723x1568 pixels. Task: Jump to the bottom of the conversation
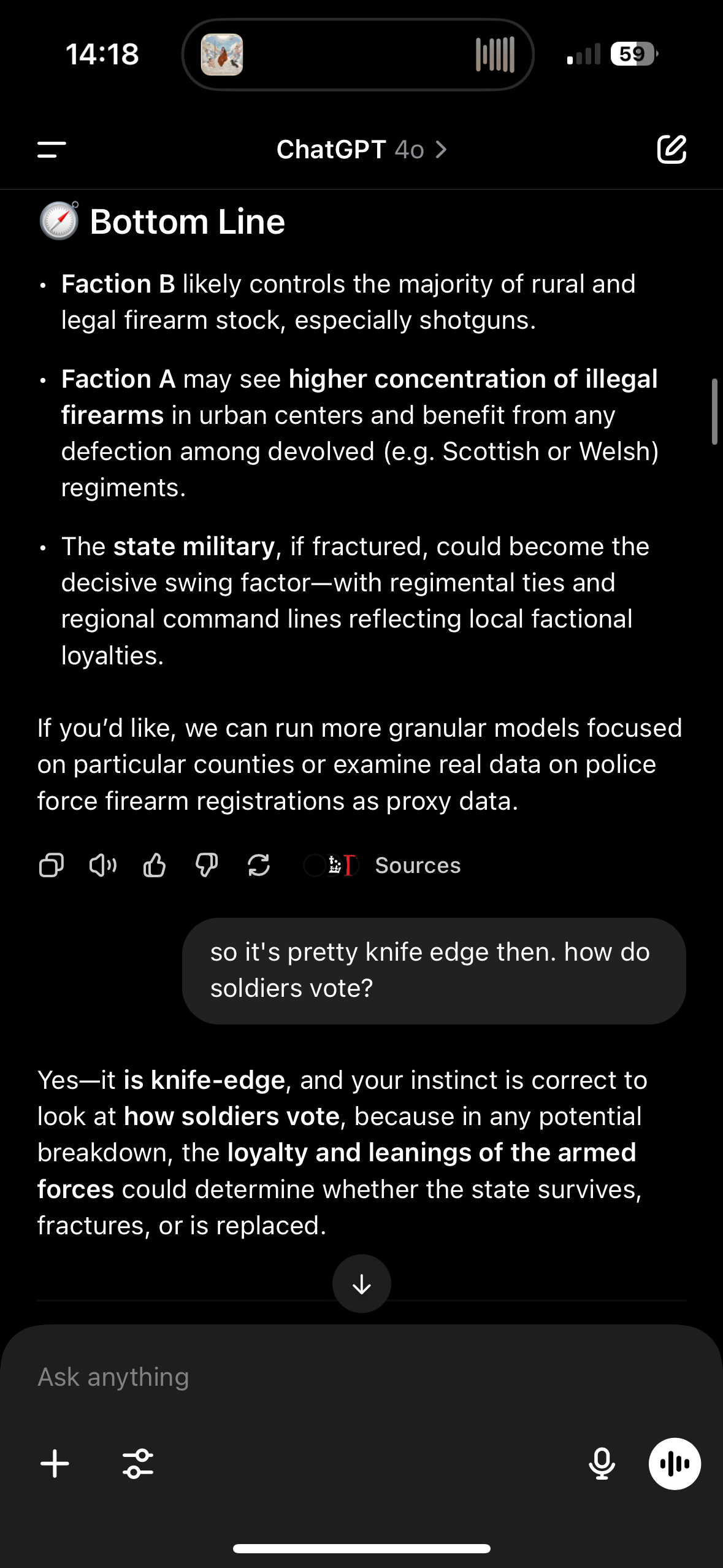[362, 1283]
